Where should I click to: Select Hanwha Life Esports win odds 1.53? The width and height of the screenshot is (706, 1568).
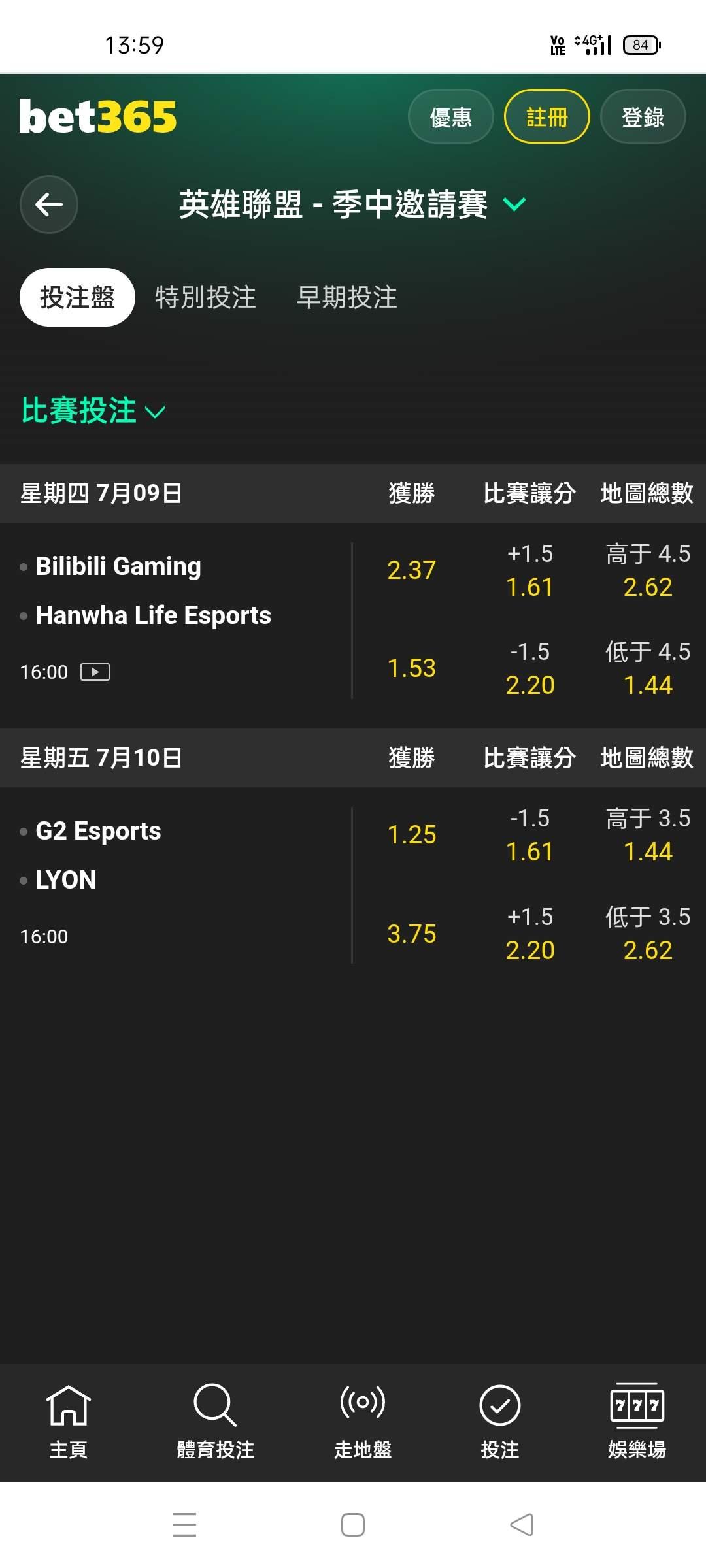pos(412,668)
